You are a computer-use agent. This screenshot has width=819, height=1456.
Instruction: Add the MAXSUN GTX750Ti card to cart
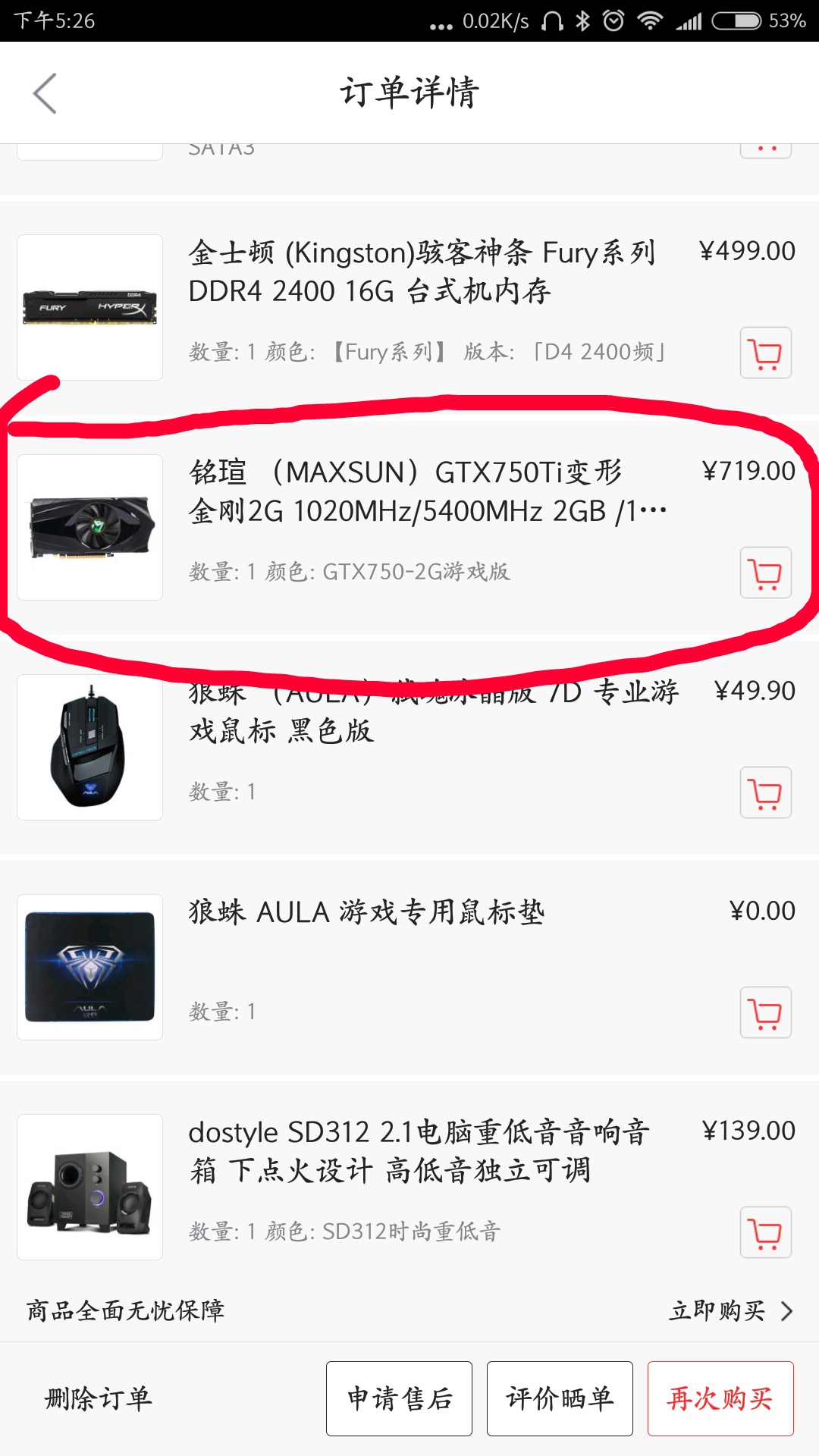[765, 573]
